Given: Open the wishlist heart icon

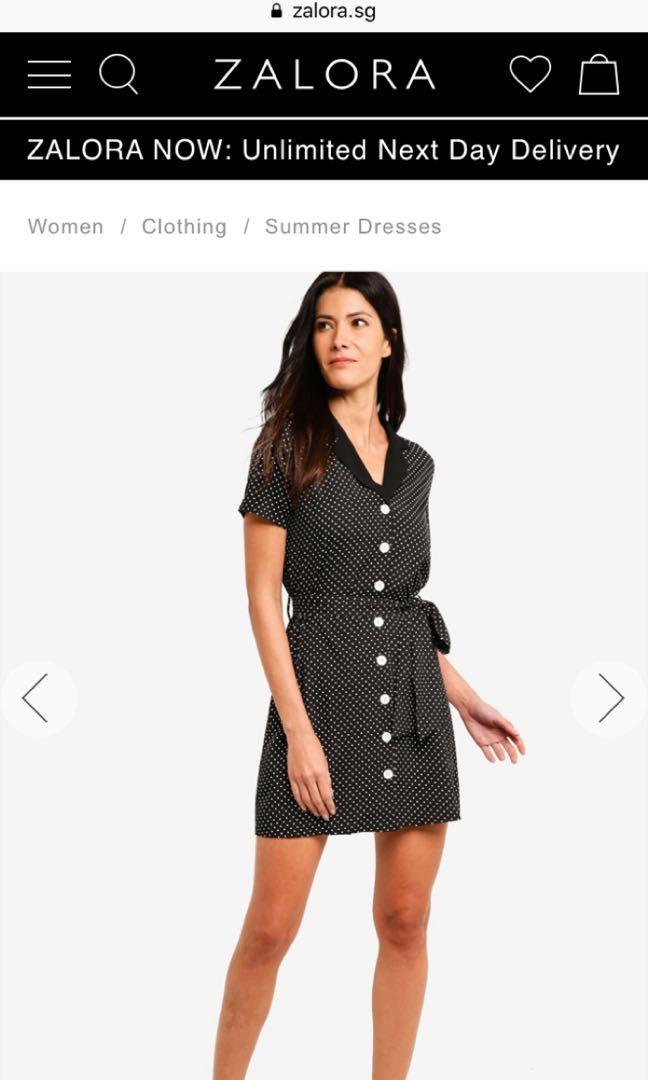Looking at the screenshot, I should [530, 74].
